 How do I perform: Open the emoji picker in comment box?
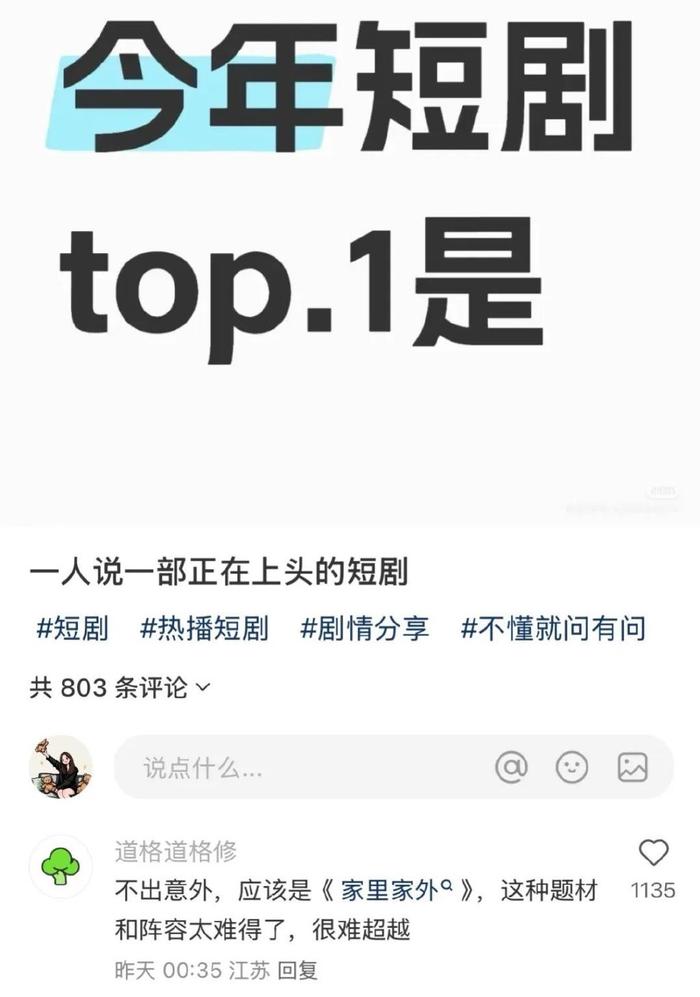[x=572, y=767]
